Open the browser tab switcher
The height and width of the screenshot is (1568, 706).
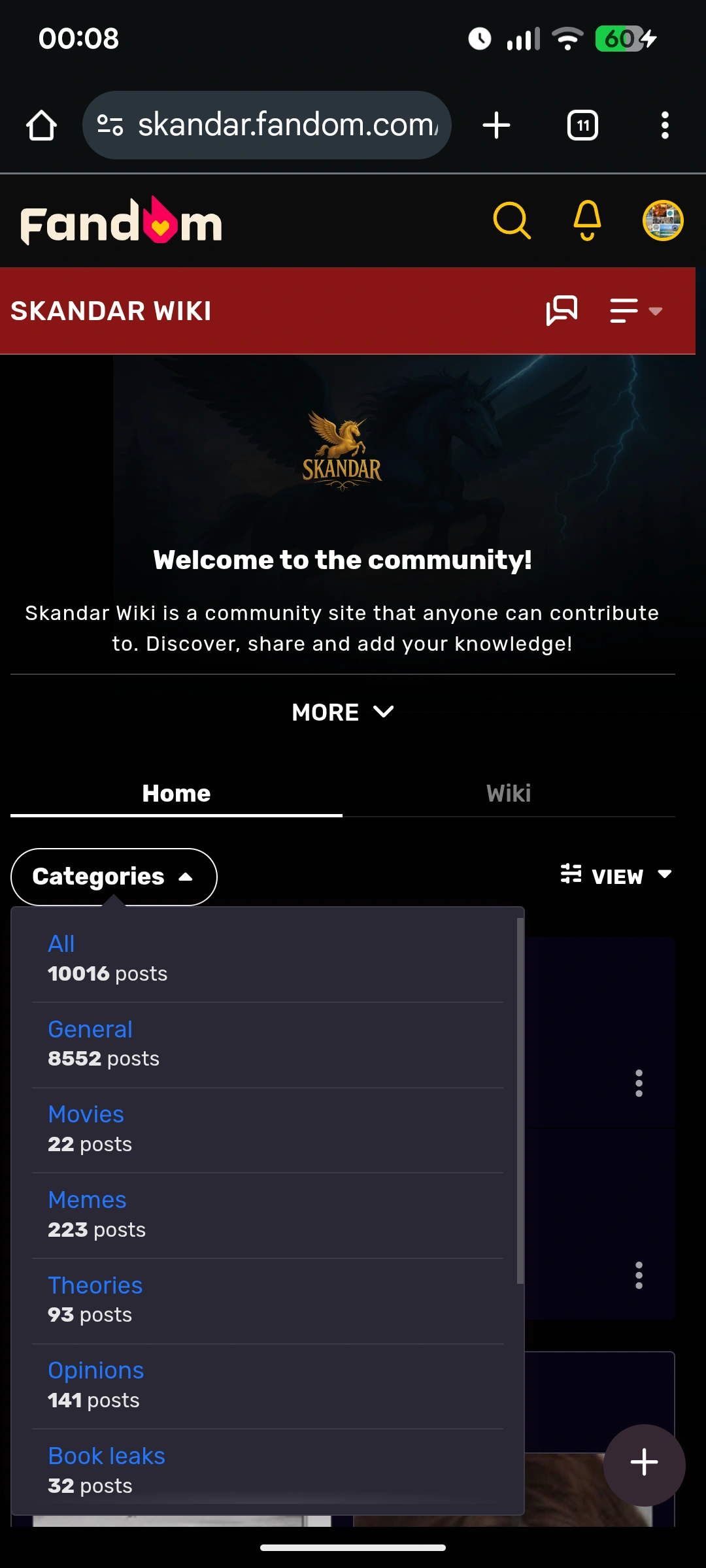(x=582, y=125)
